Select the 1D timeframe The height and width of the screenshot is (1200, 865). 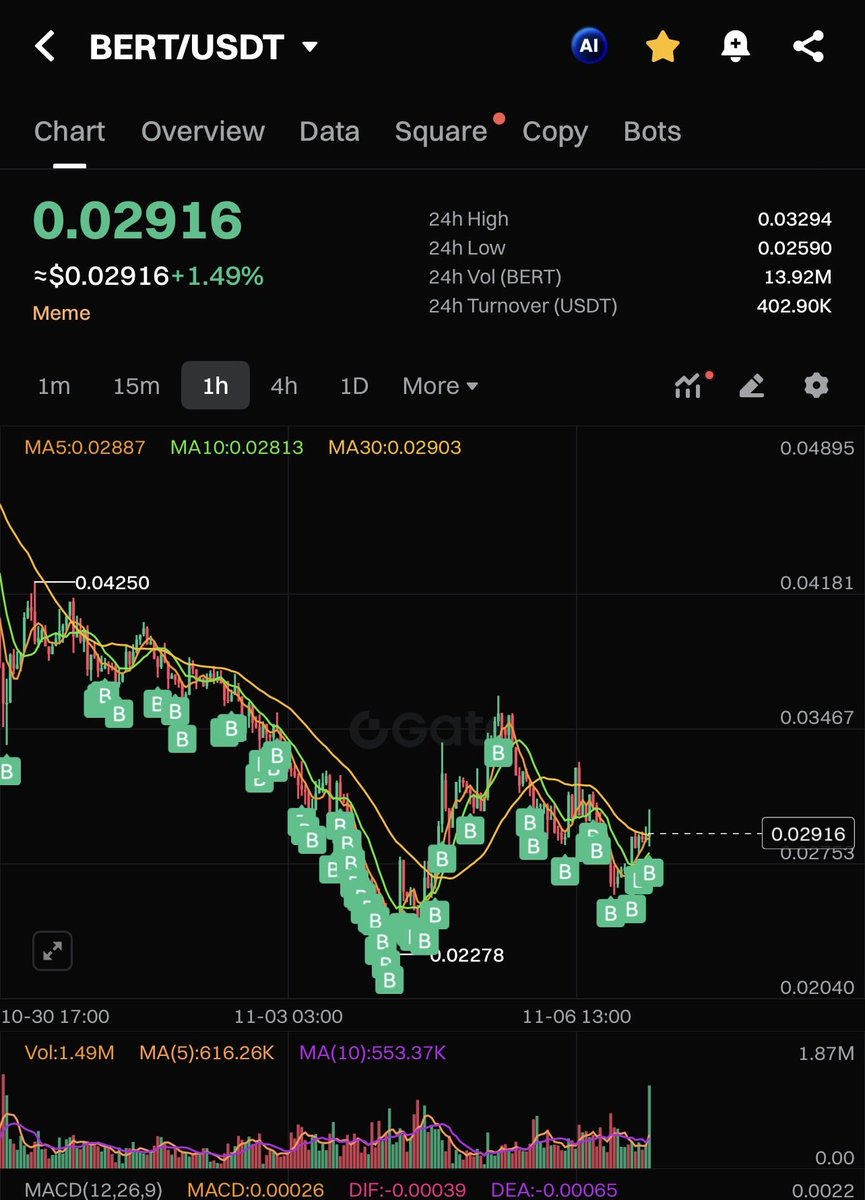coord(354,386)
